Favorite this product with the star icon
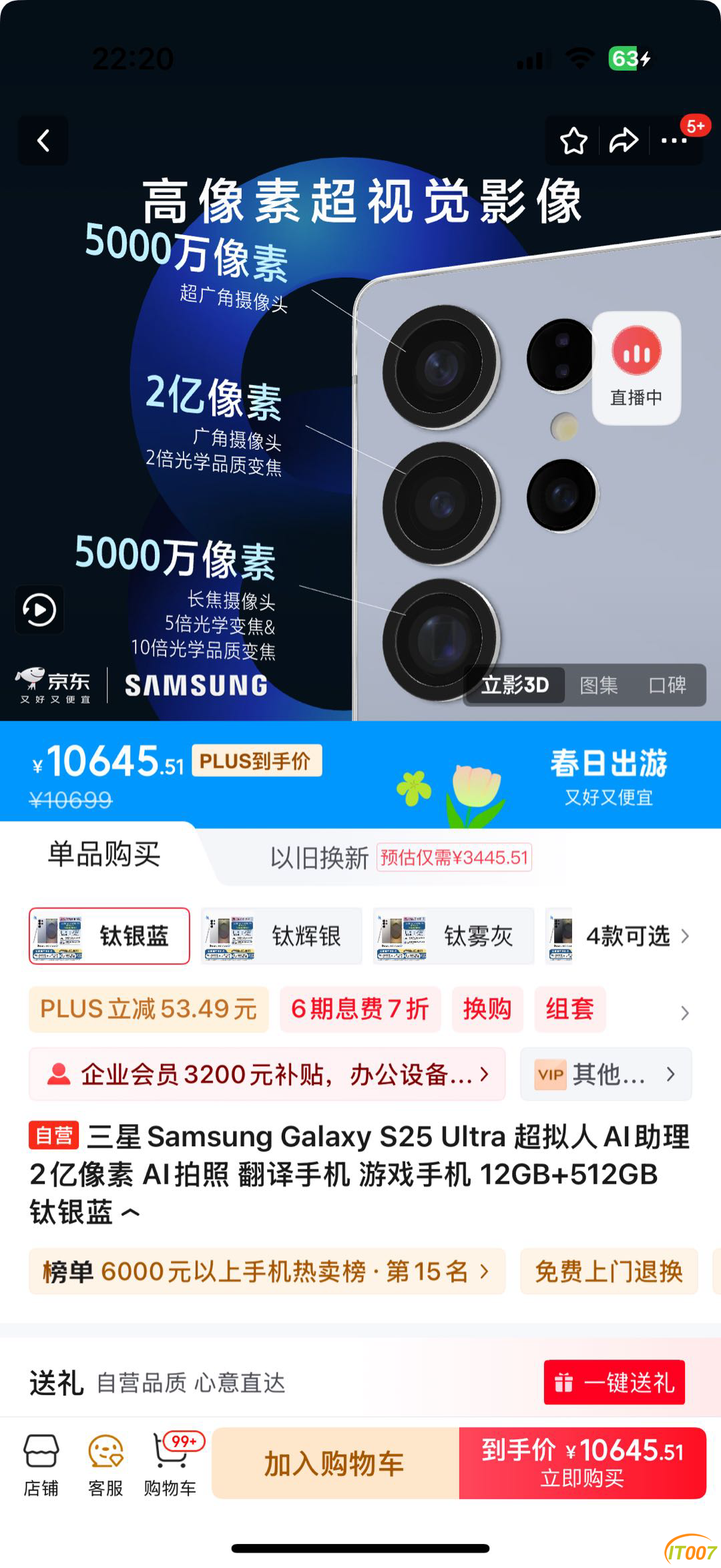 [573, 141]
